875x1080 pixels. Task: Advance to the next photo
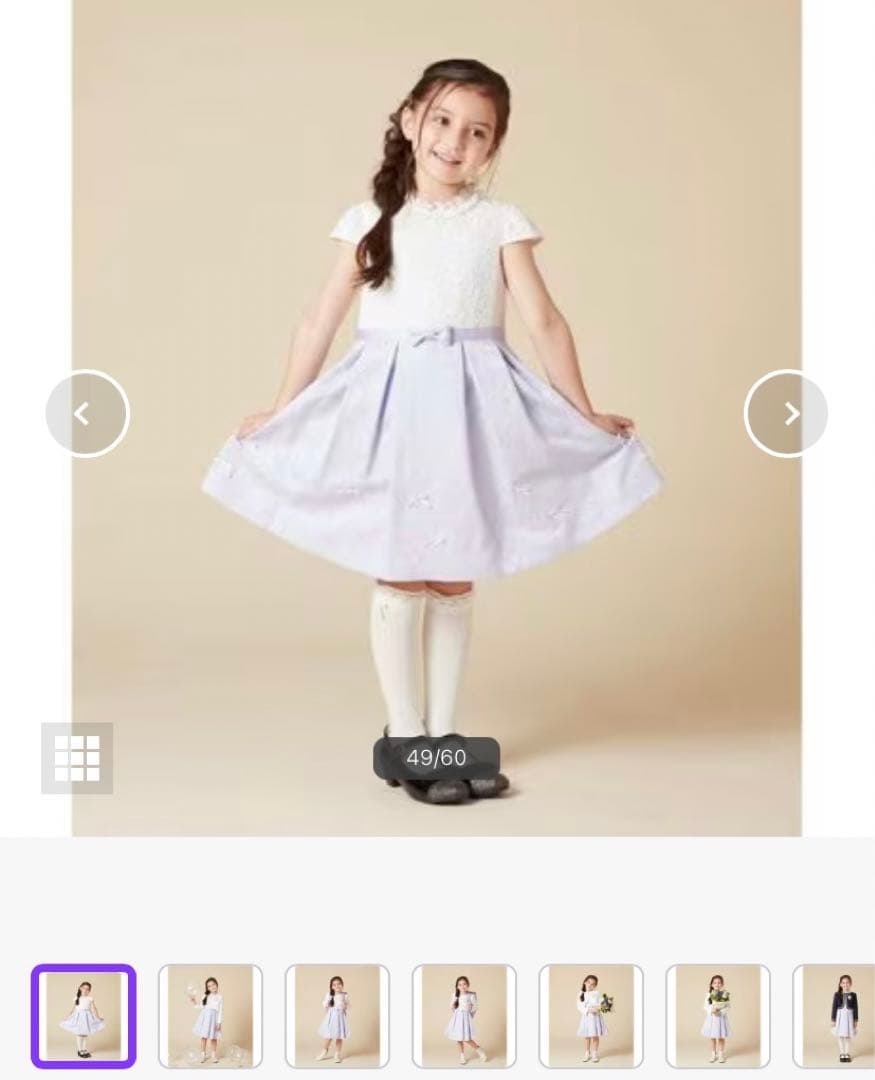click(787, 413)
